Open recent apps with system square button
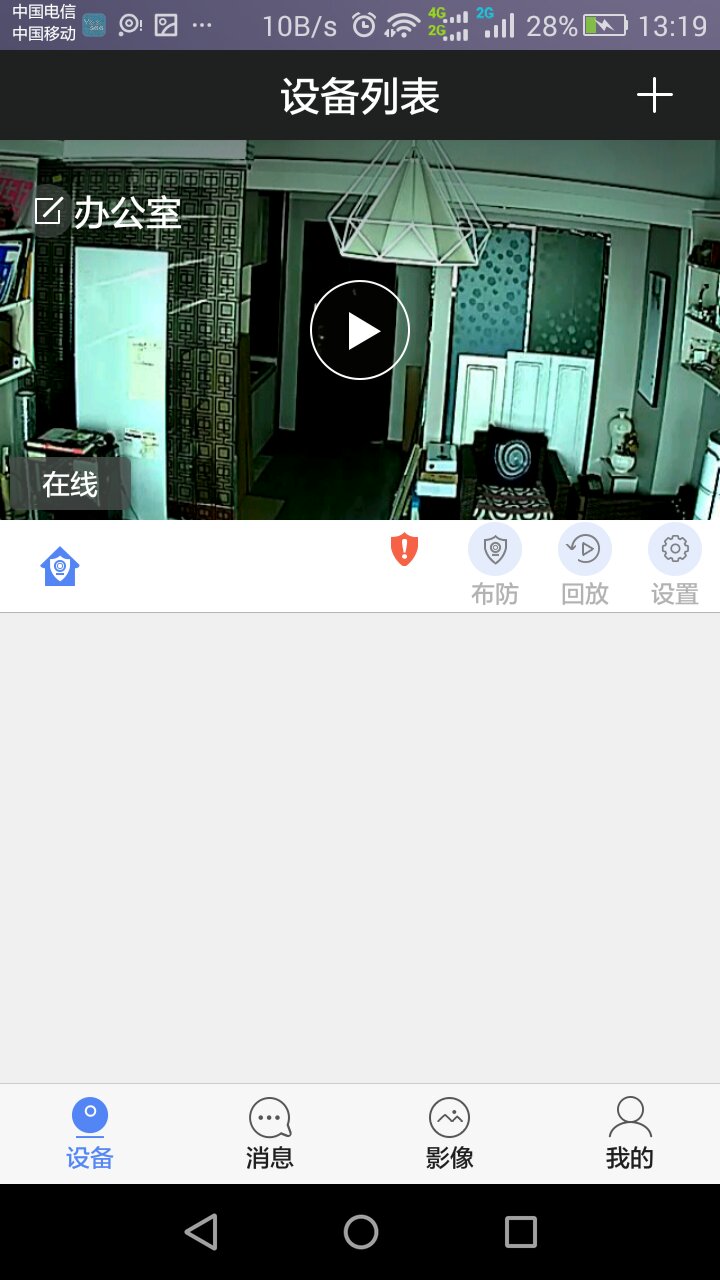The width and height of the screenshot is (720, 1280). (520, 1232)
